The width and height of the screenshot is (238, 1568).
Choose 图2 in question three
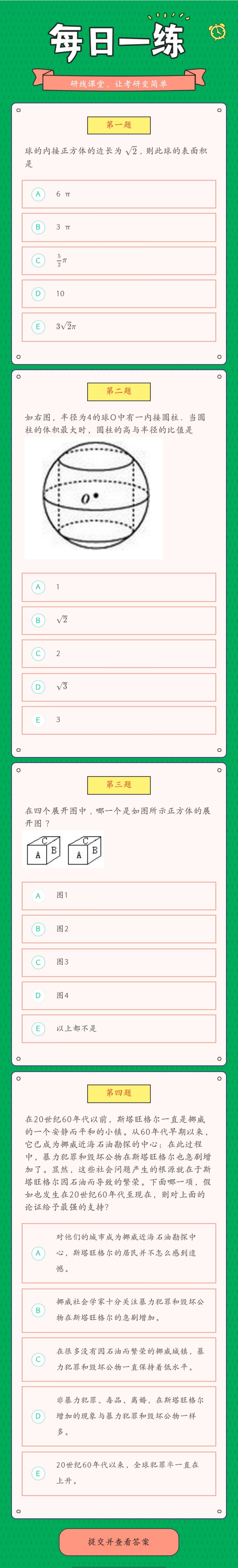(x=119, y=929)
